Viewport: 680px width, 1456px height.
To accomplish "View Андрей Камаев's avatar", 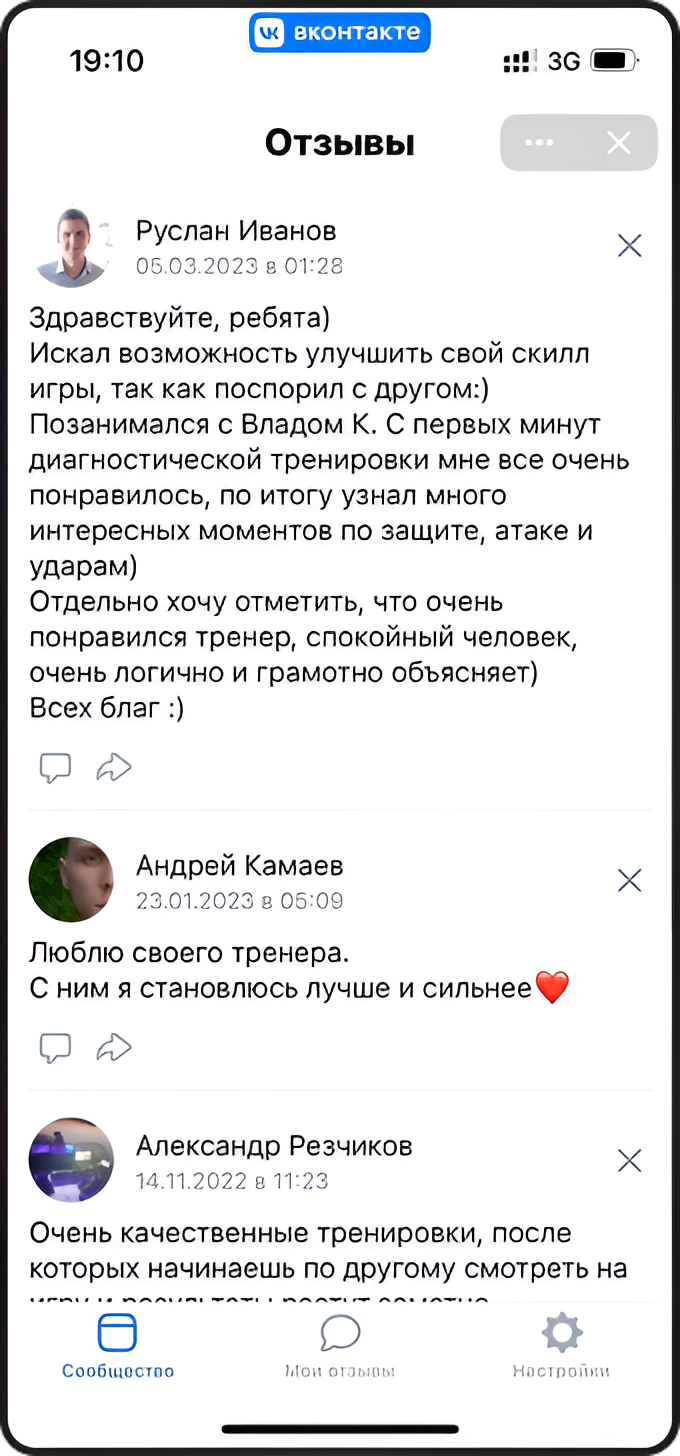I will pyautogui.click(x=71, y=880).
